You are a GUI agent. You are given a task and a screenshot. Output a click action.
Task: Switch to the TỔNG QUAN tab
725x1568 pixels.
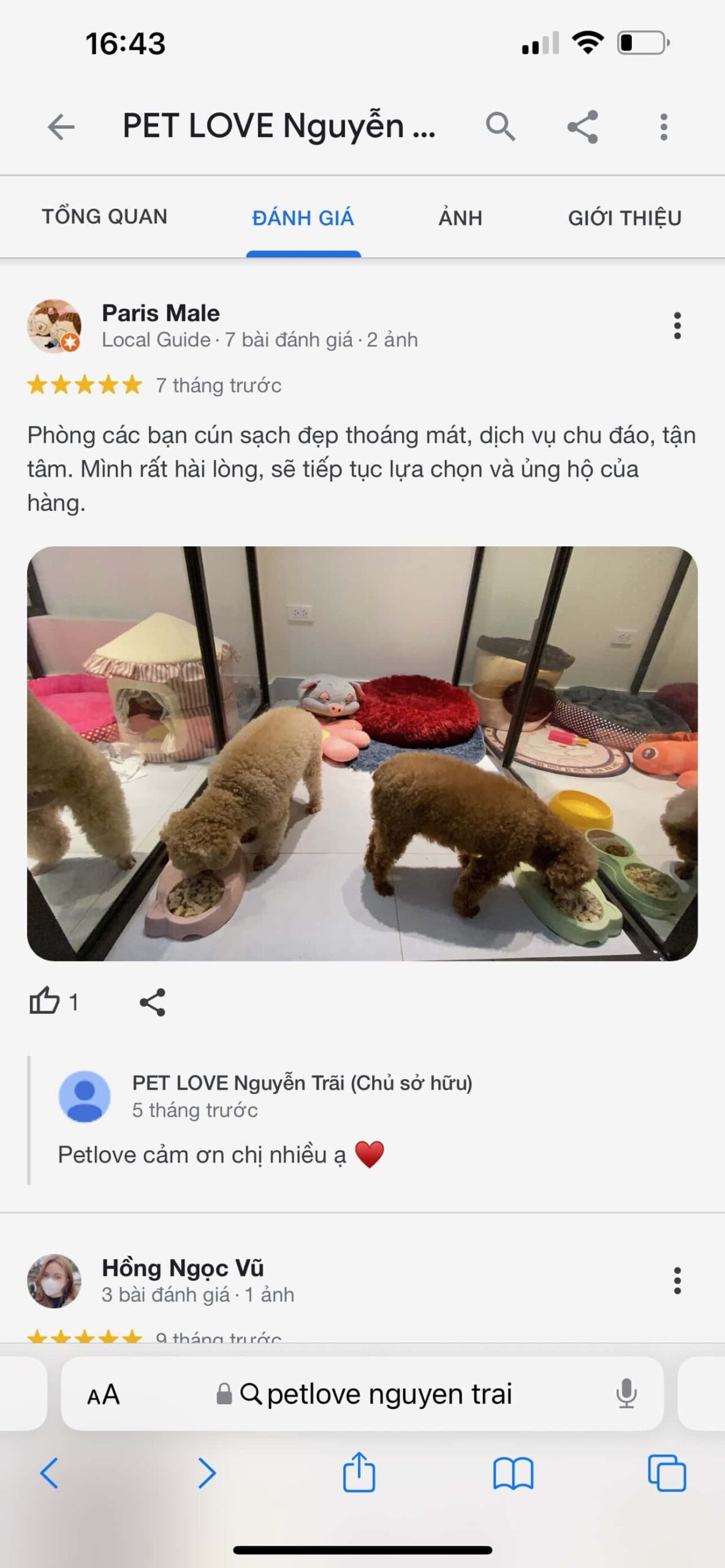pyautogui.click(x=104, y=217)
